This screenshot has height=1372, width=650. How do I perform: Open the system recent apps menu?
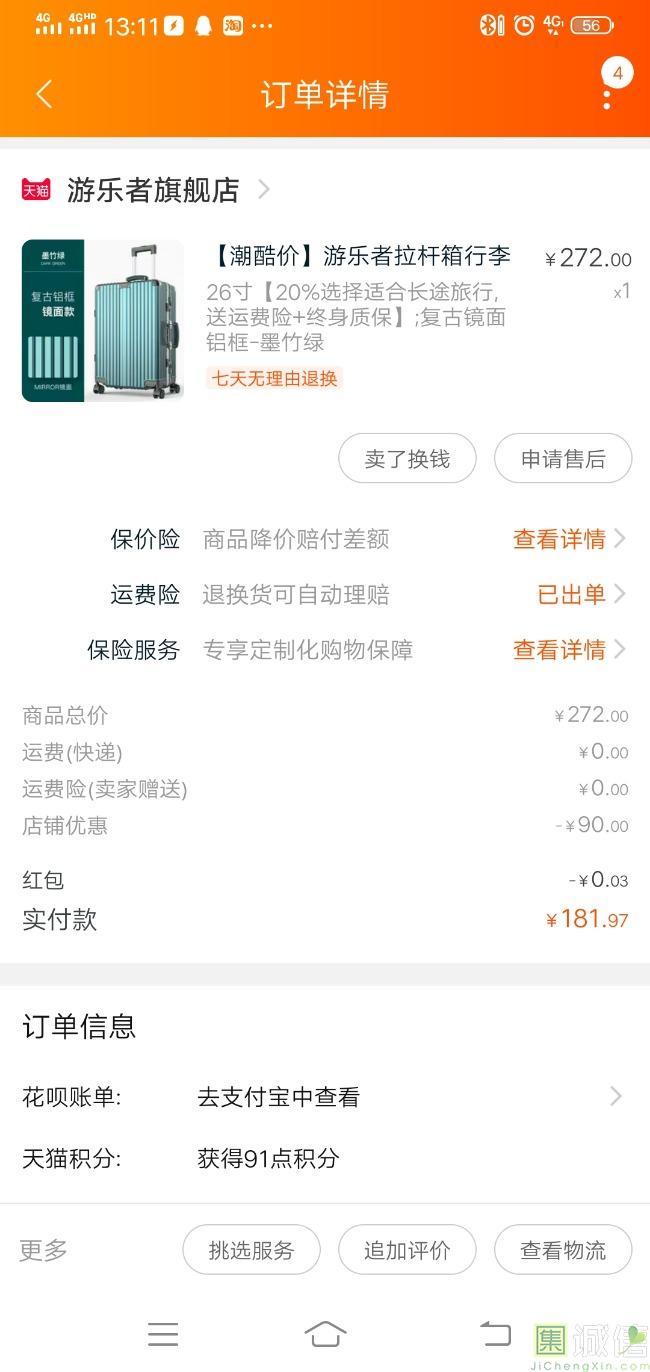pyautogui.click(x=163, y=1334)
